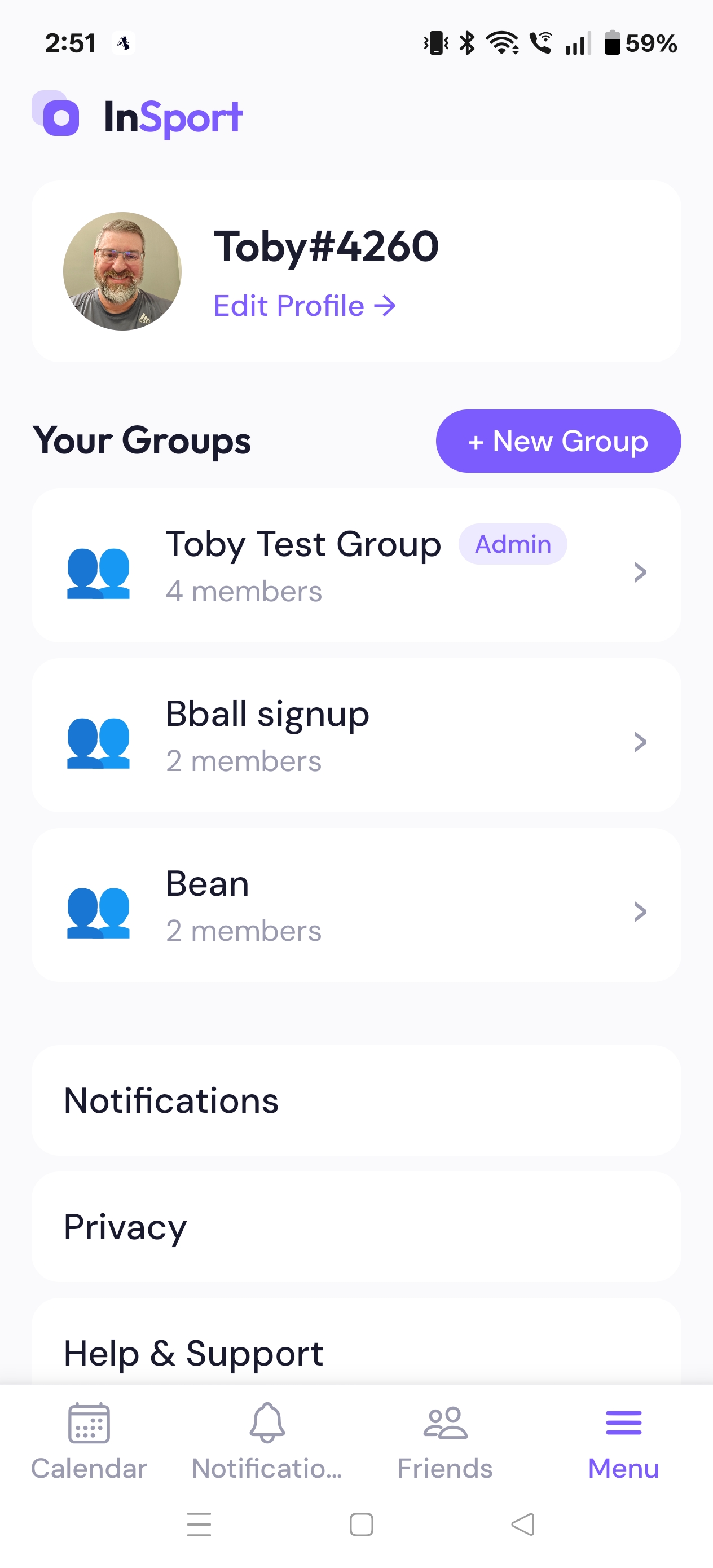
Task: Tap Toby's profile picture
Action: [121, 272]
